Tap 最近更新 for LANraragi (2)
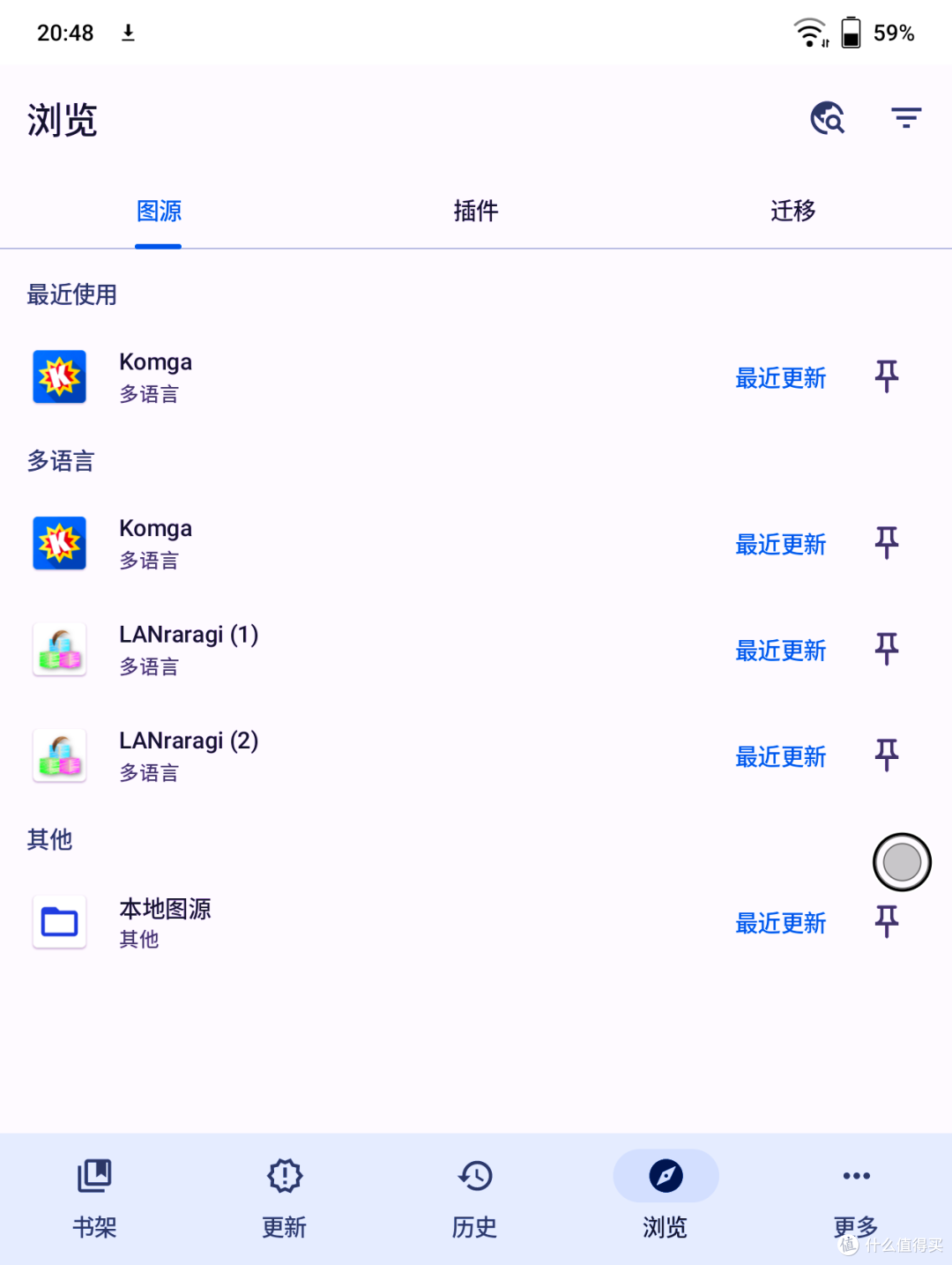Viewport: 952px width, 1265px height. [x=780, y=756]
